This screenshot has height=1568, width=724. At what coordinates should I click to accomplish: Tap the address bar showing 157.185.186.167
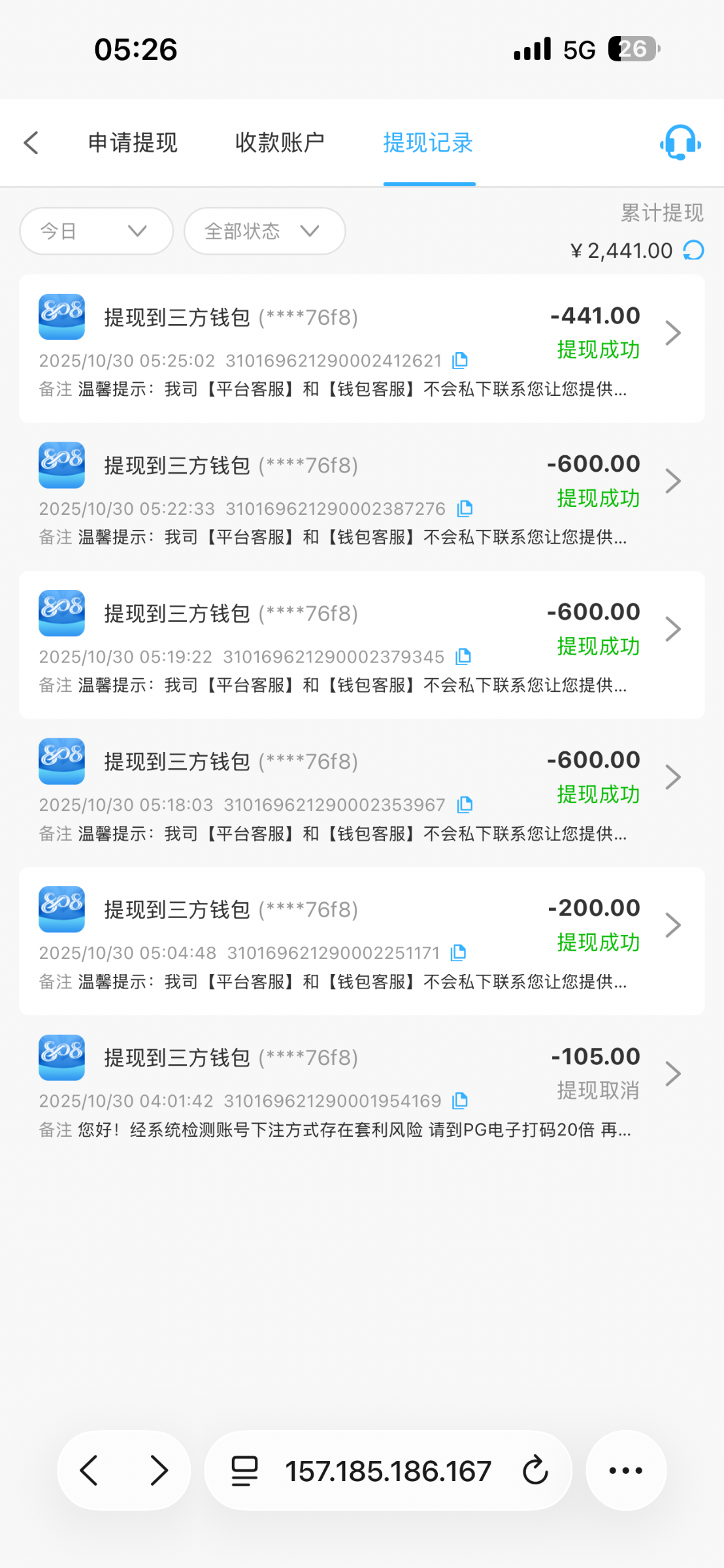(387, 1471)
